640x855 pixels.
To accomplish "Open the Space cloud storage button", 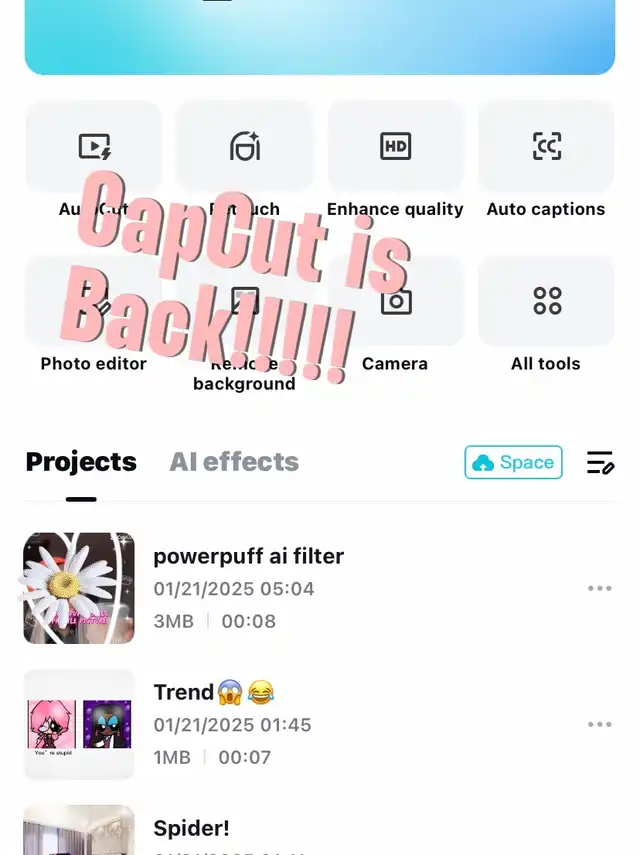I will pos(513,462).
